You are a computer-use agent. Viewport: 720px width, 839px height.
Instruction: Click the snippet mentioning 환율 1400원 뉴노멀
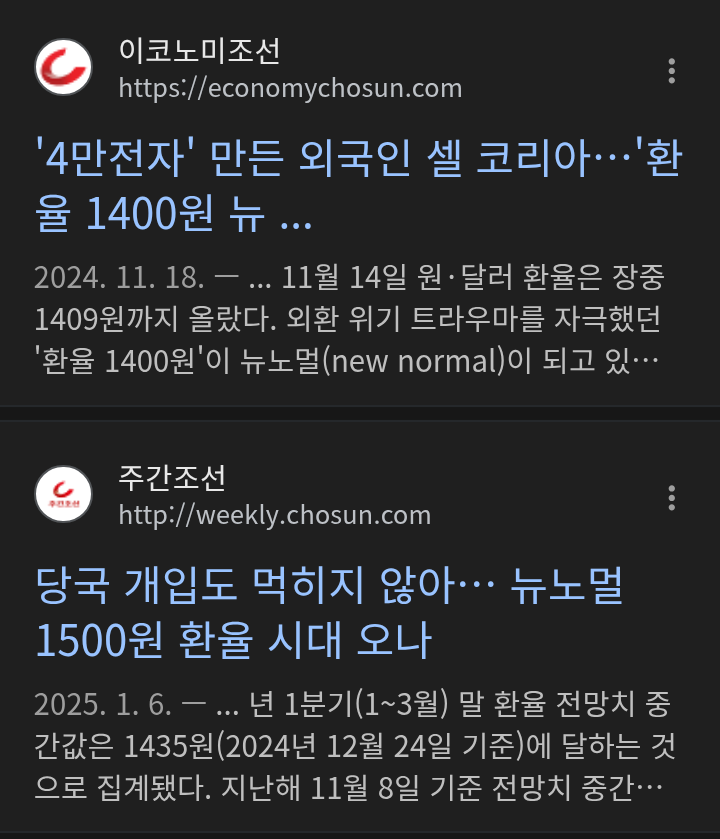click(x=350, y=320)
